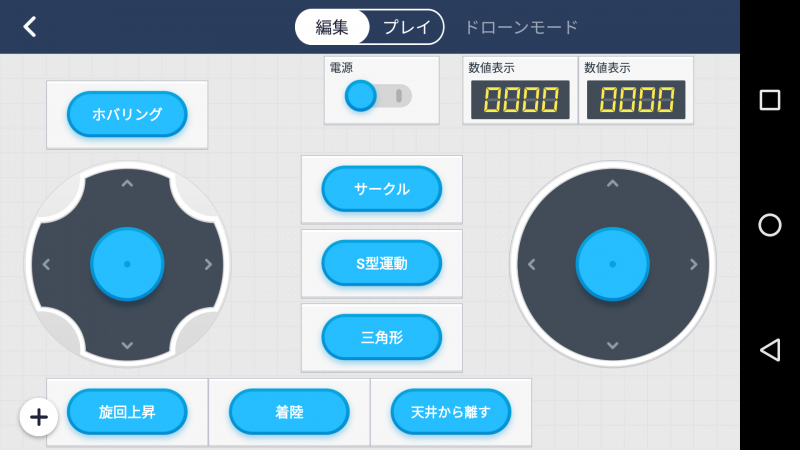Select the サークル button
The image size is (800, 450).
click(381, 189)
